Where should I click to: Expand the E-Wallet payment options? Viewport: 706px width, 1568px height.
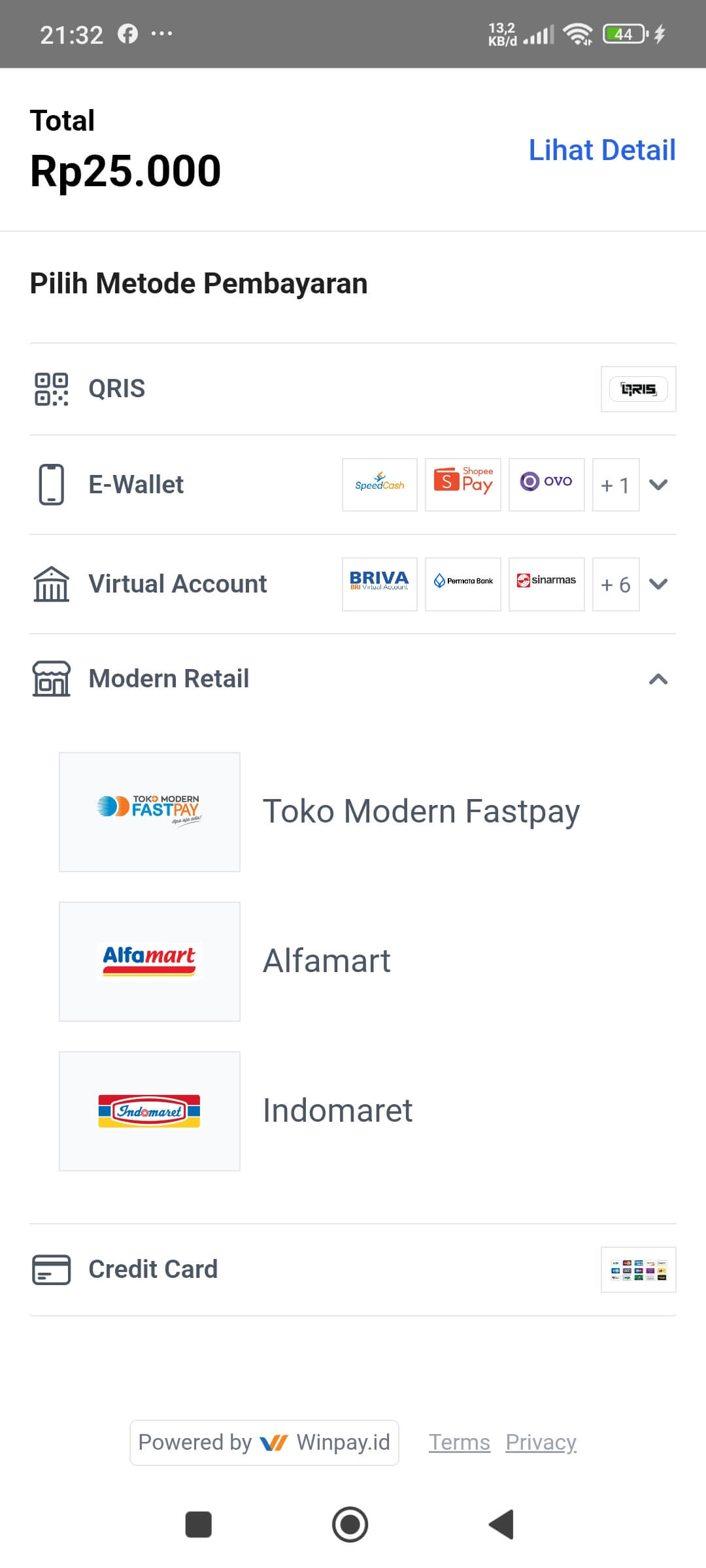pyautogui.click(x=658, y=485)
